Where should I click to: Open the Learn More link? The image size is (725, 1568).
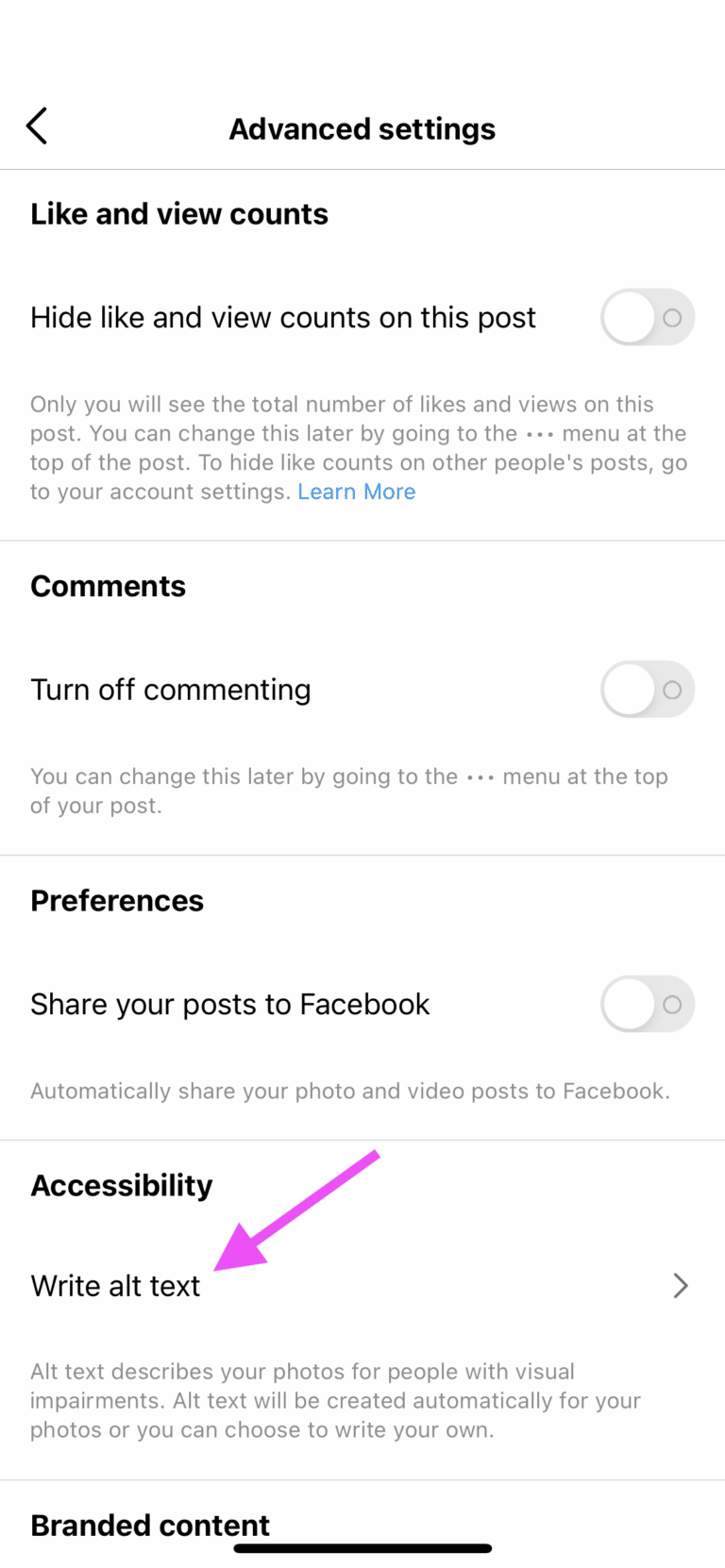click(357, 492)
